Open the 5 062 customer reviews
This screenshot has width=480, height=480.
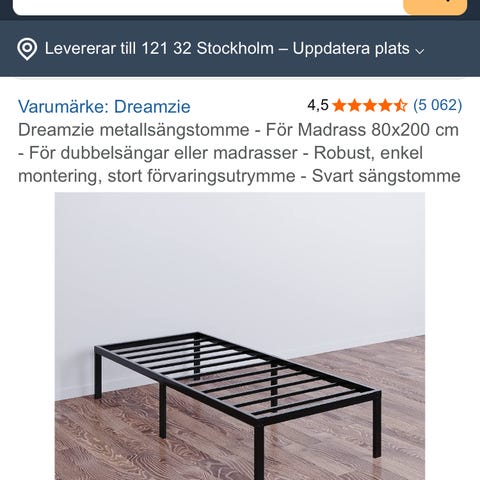click(437, 105)
